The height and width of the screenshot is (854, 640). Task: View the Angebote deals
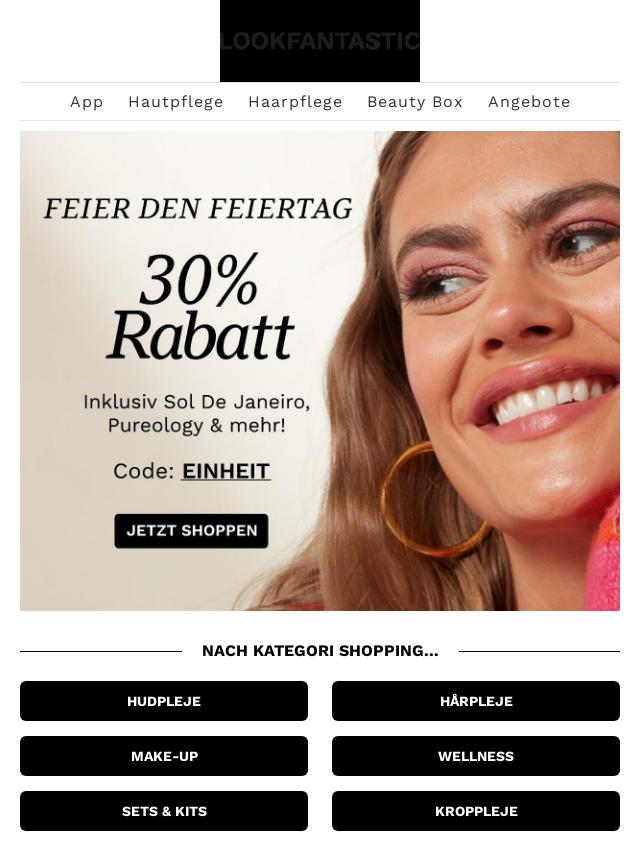point(529,102)
